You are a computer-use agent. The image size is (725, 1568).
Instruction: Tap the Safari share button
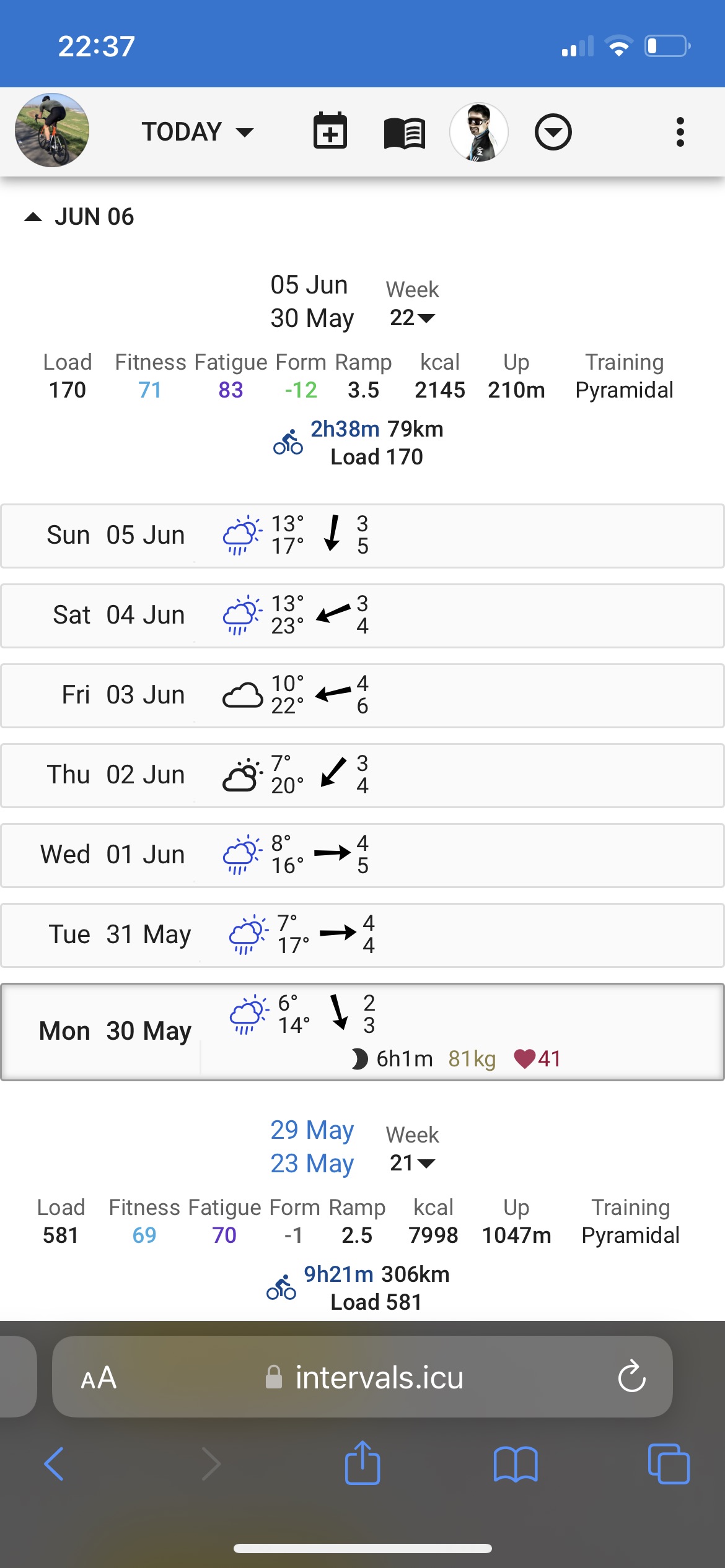(x=362, y=1463)
